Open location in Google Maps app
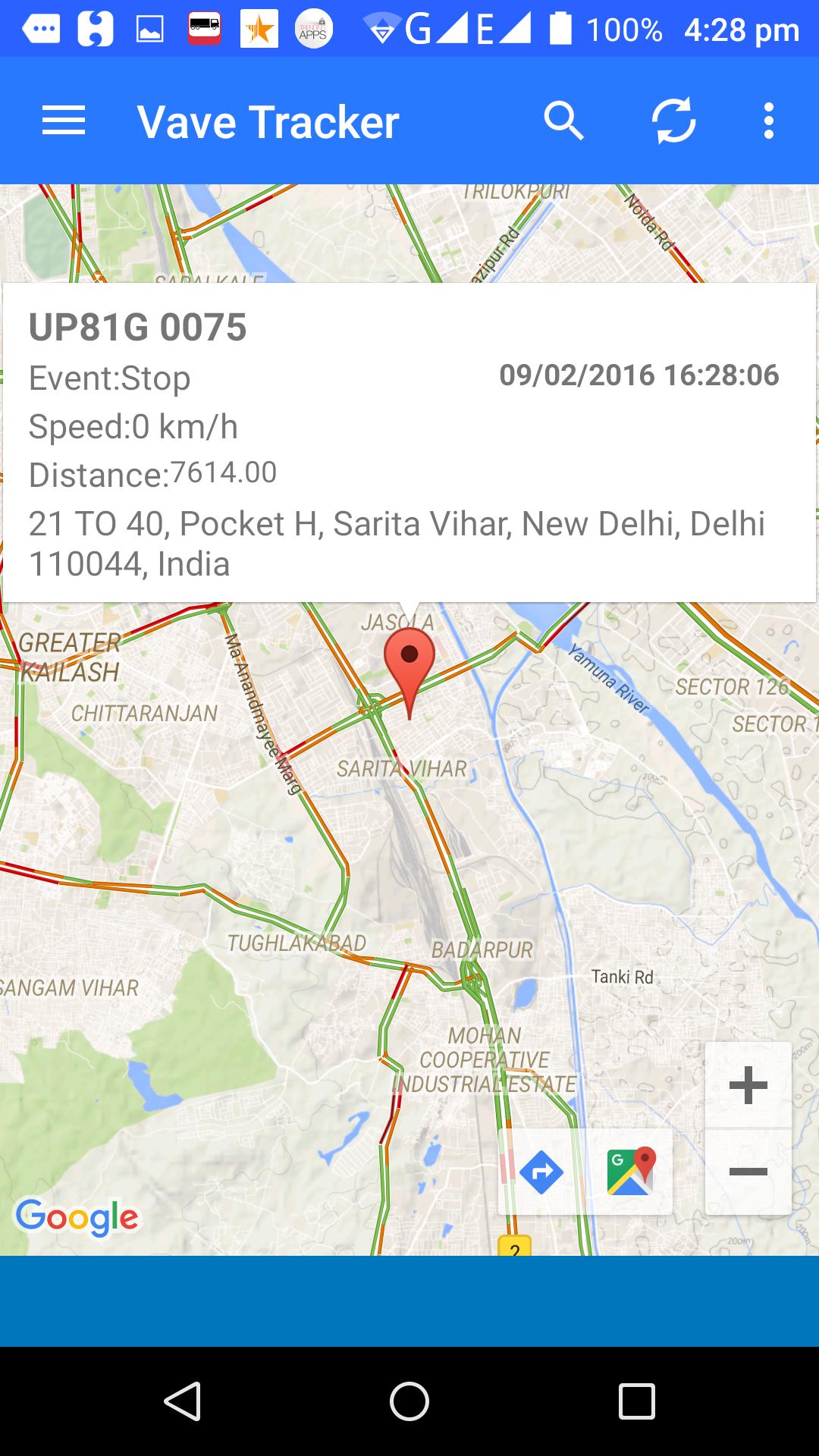819x1456 pixels. click(630, 1170)
